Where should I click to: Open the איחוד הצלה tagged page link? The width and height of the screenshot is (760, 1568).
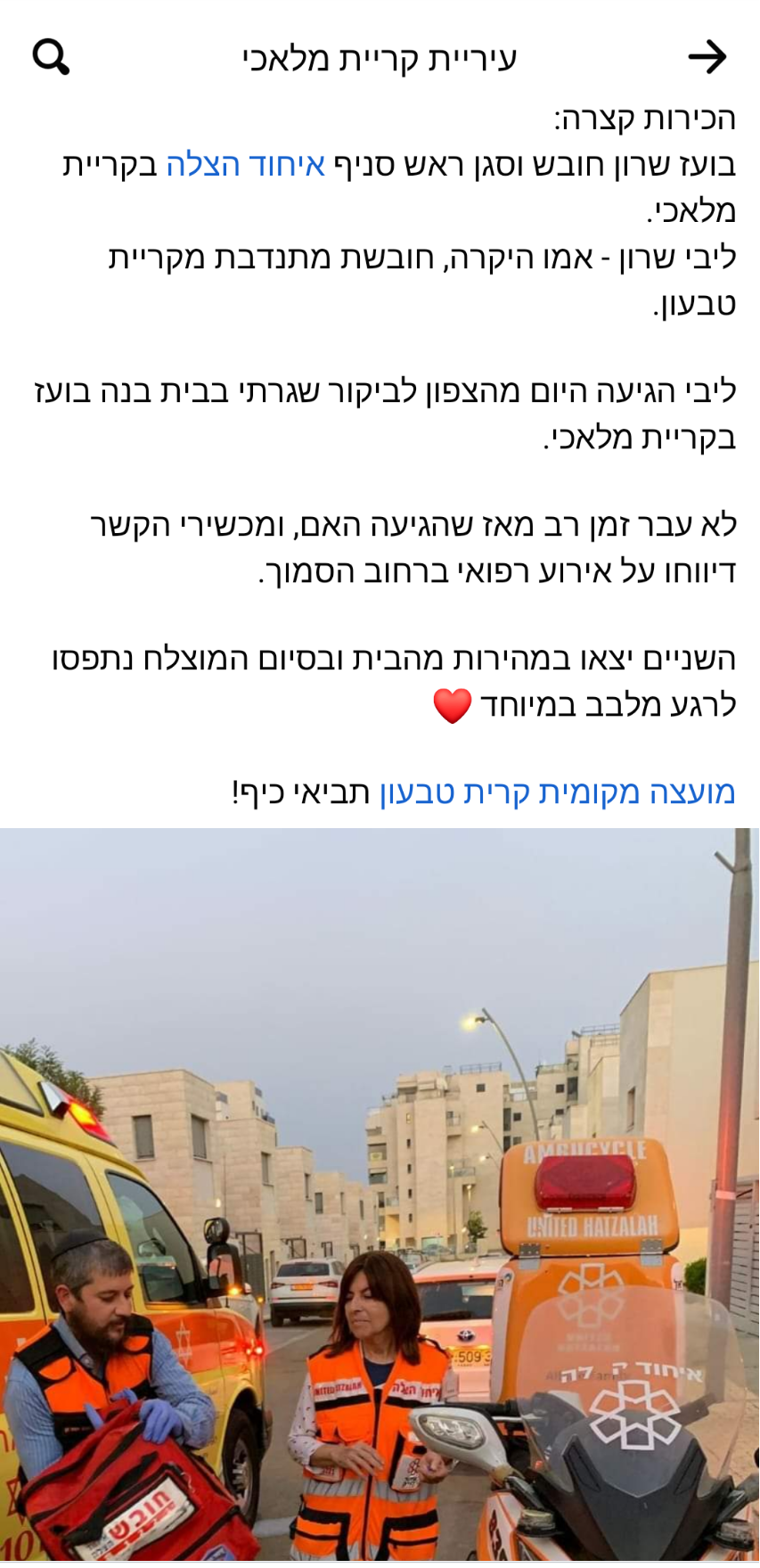pos(246,165)
